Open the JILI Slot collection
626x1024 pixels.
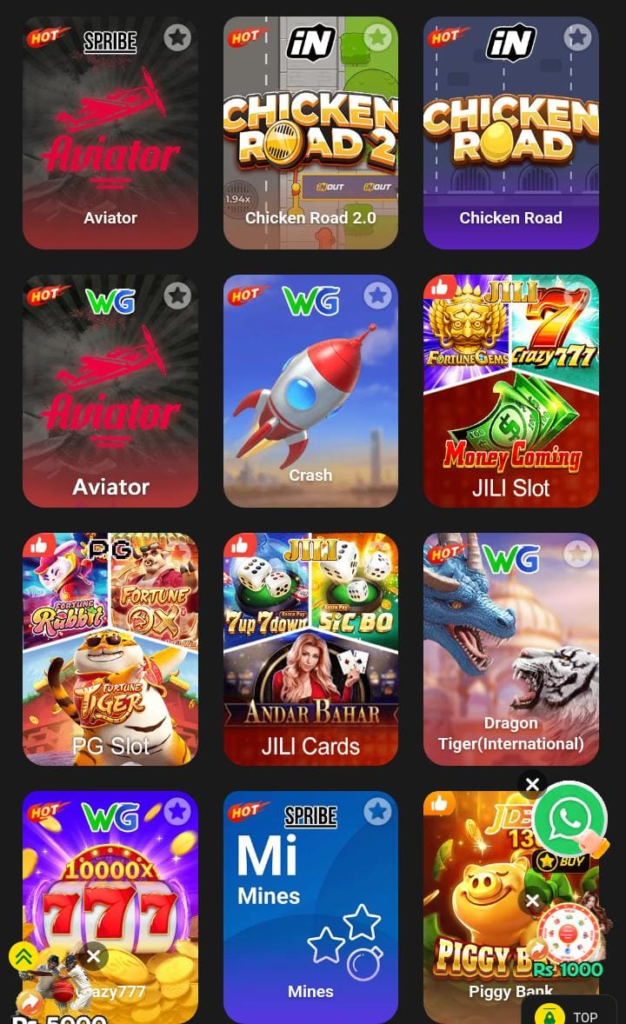[510, 400]
